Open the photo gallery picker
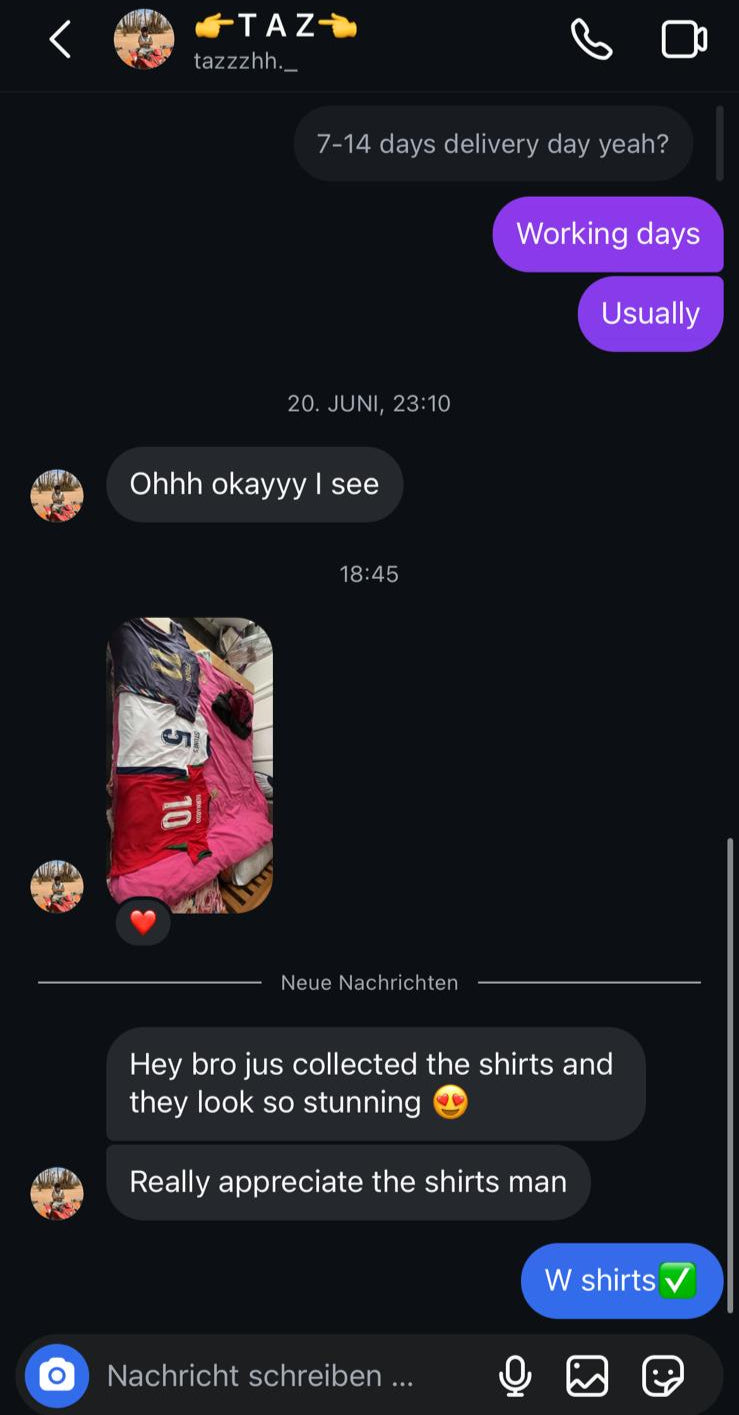739x1415 pixels. click(587, 1375)
